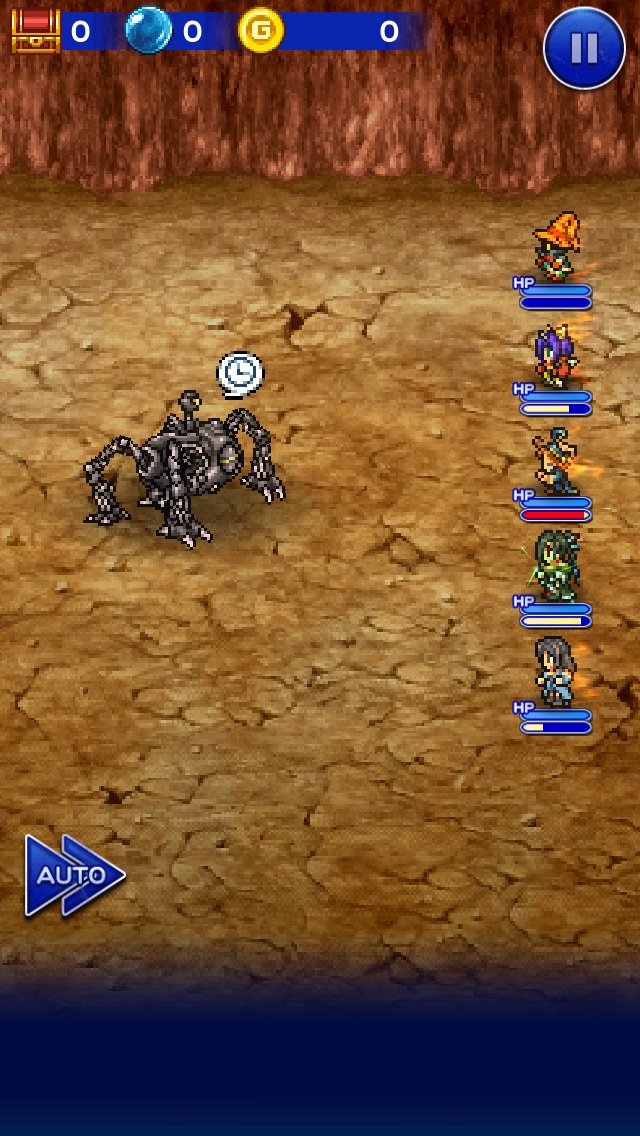Enable AUTO battle mode
The width and height of the screenshot is (640, 1136).
tap(73, 875)
